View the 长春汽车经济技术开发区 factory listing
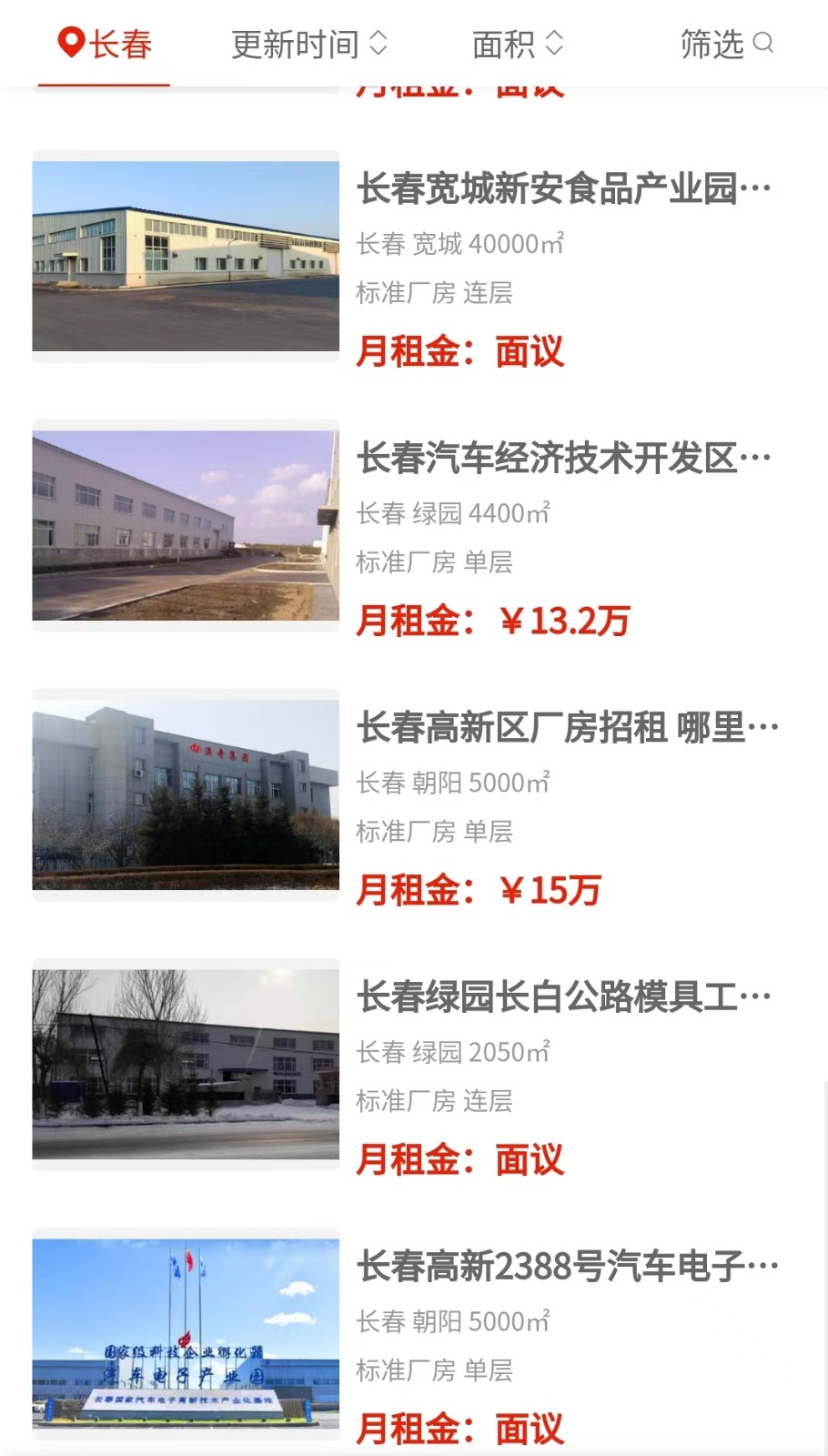The width and height of the screenshot is (828, 1456). 563,459
